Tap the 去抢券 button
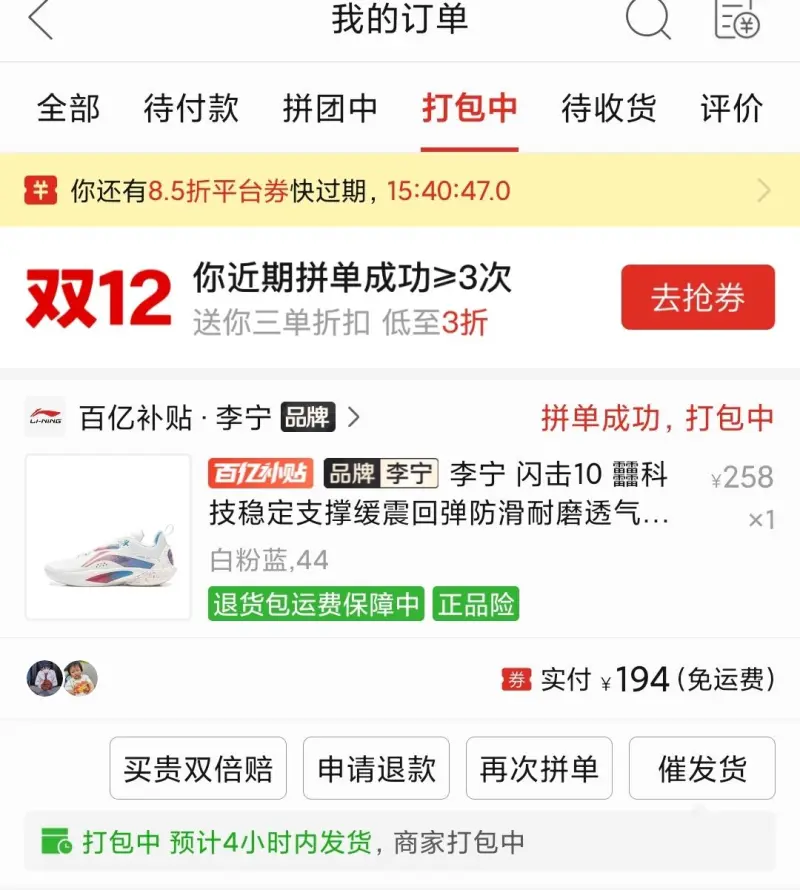The width and height of the screenshot is (800, 890). coord(697,297)
